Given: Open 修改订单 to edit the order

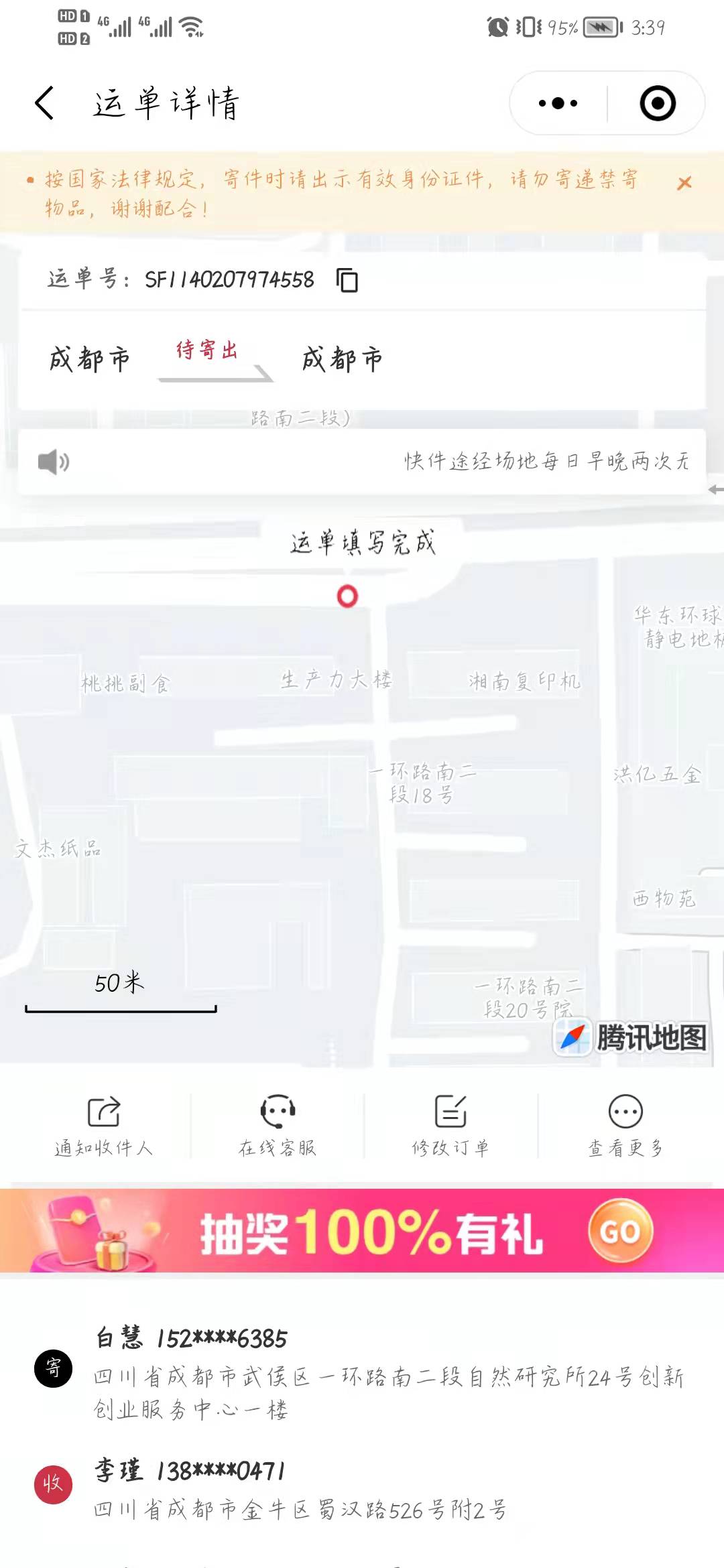Looking at the screenshot, I should (x=450, y=1126).
